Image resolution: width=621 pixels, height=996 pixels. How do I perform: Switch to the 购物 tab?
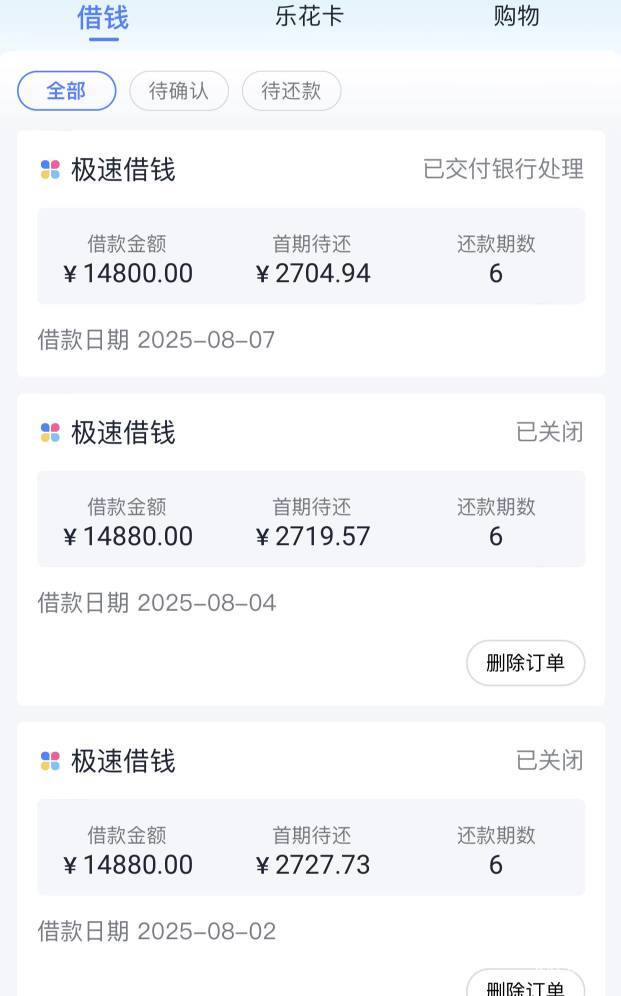point(516,17)
